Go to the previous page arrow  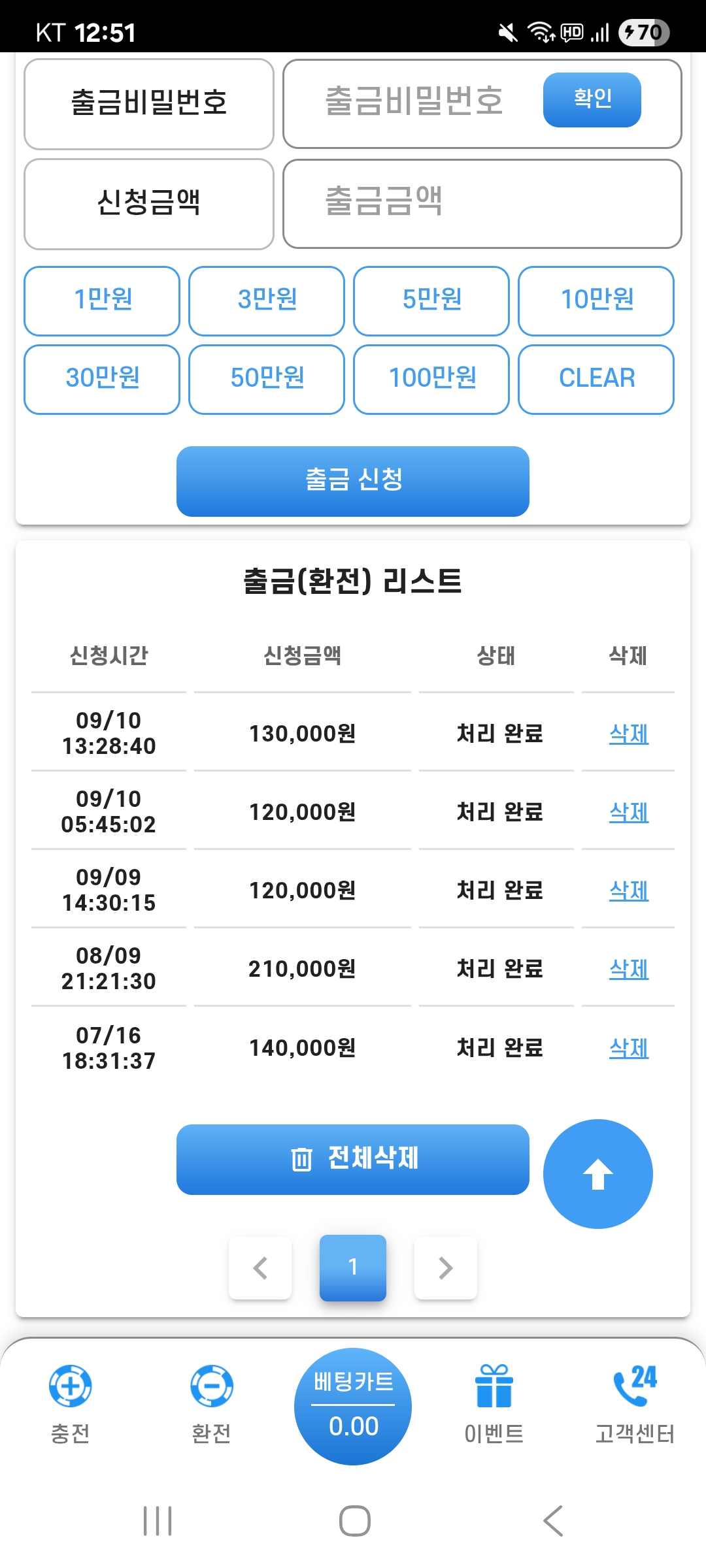tap(260, 1267)
